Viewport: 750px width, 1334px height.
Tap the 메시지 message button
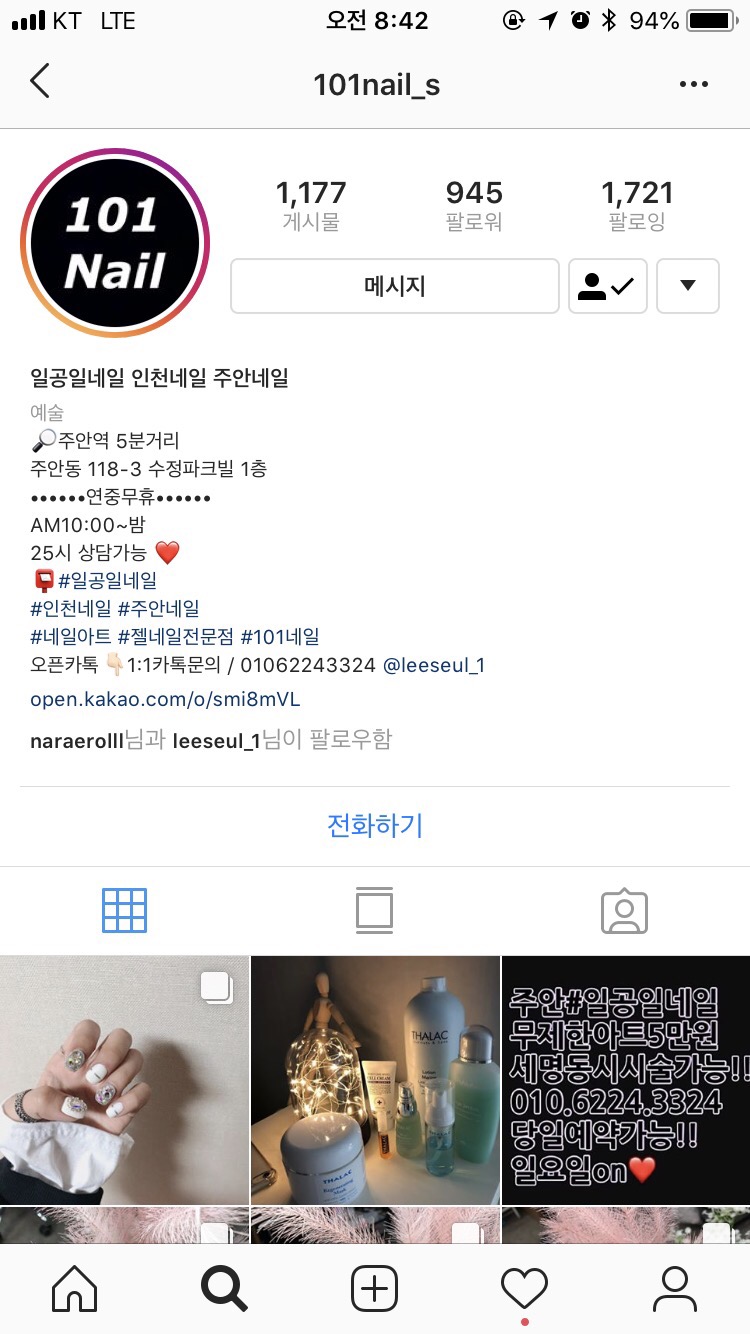tap(394, 287)
